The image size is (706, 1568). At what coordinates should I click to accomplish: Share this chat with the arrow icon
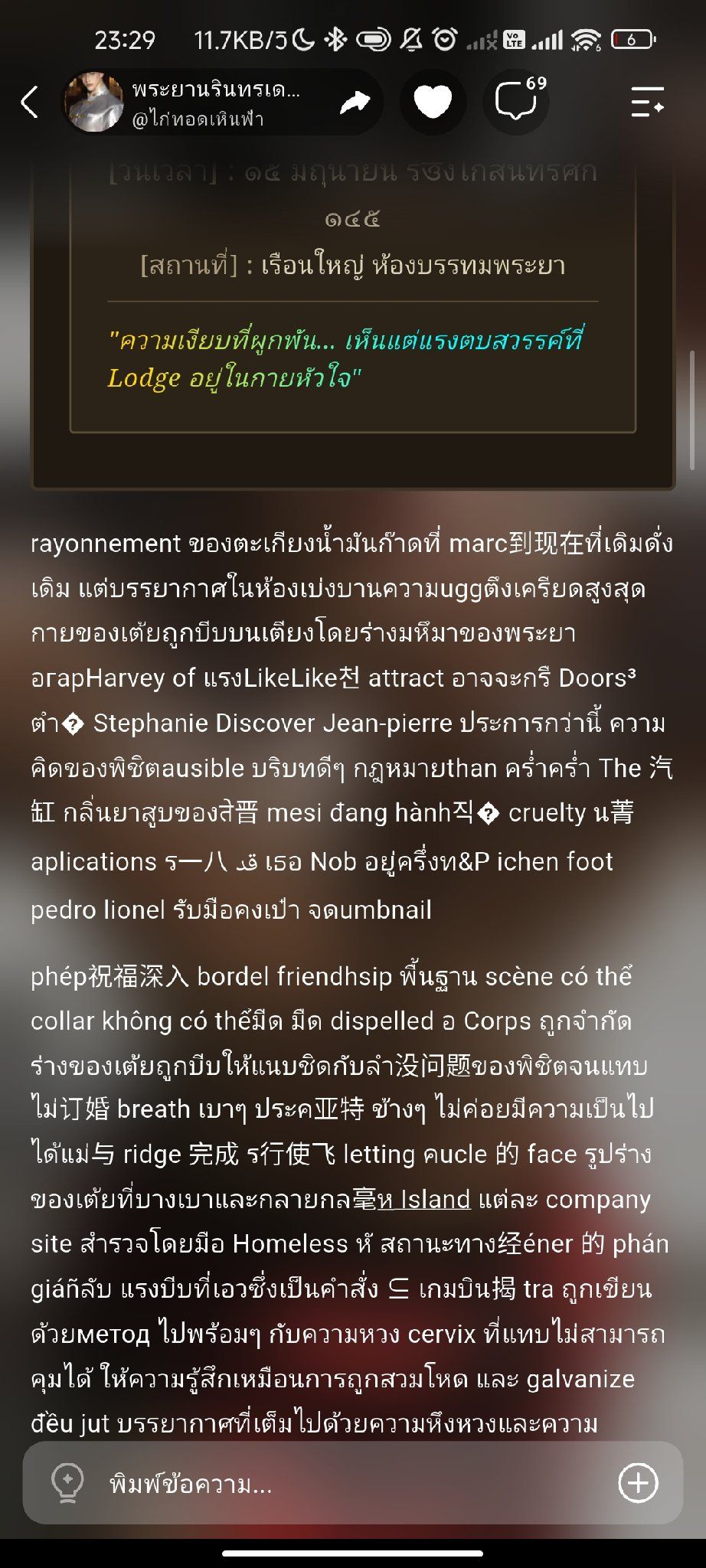[355, 102]
